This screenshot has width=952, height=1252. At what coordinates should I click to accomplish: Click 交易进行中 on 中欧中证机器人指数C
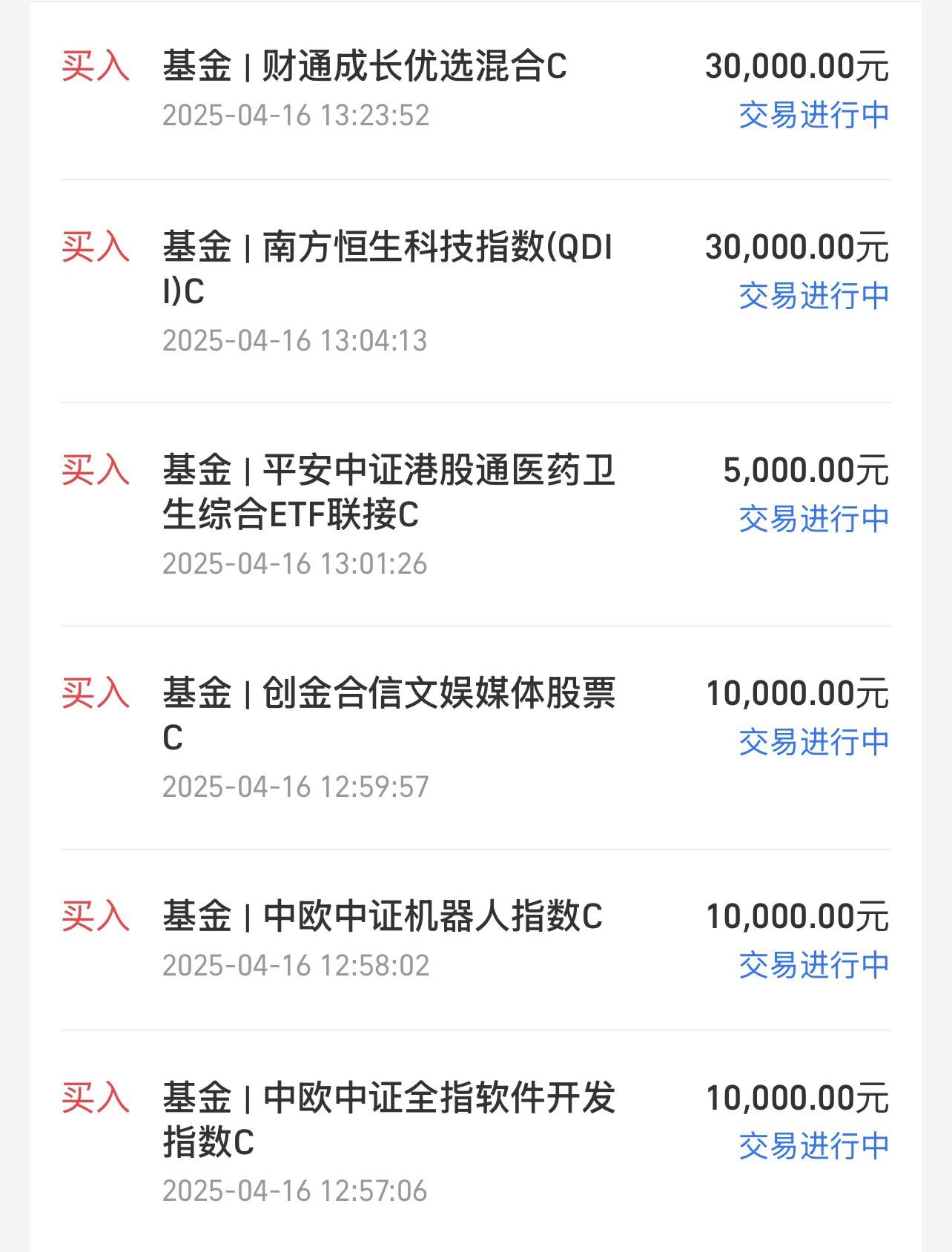[x=813, y=965]
